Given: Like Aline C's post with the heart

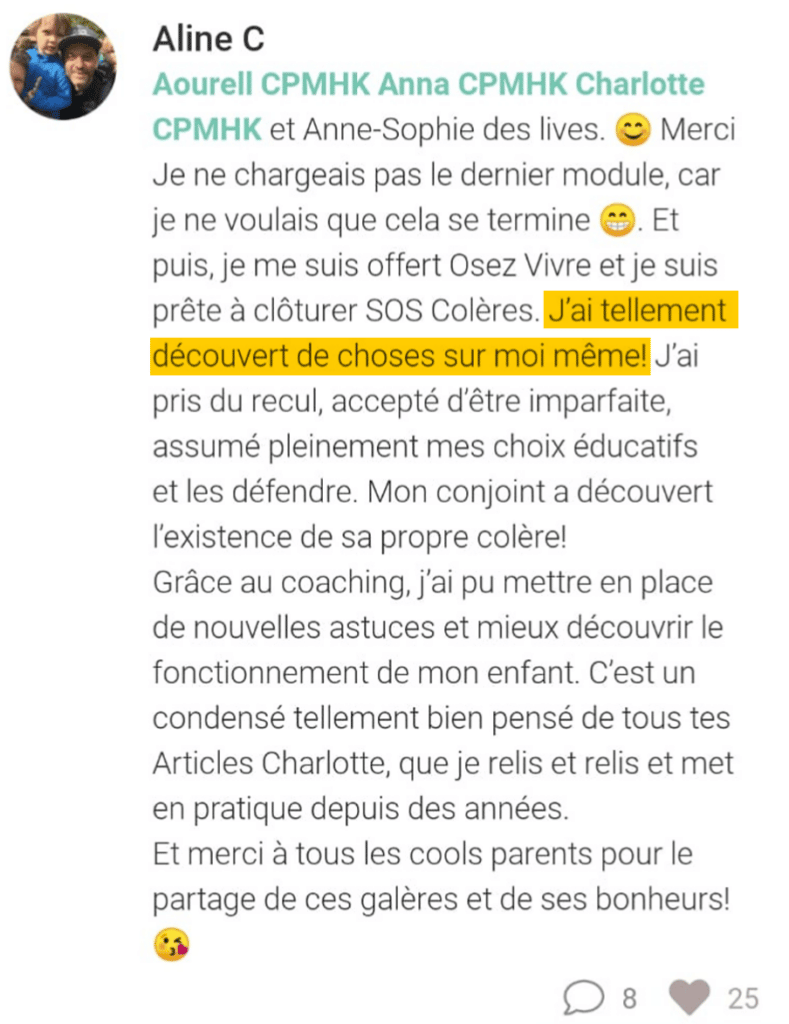Looking at the screenshot, I should (690, 996).
